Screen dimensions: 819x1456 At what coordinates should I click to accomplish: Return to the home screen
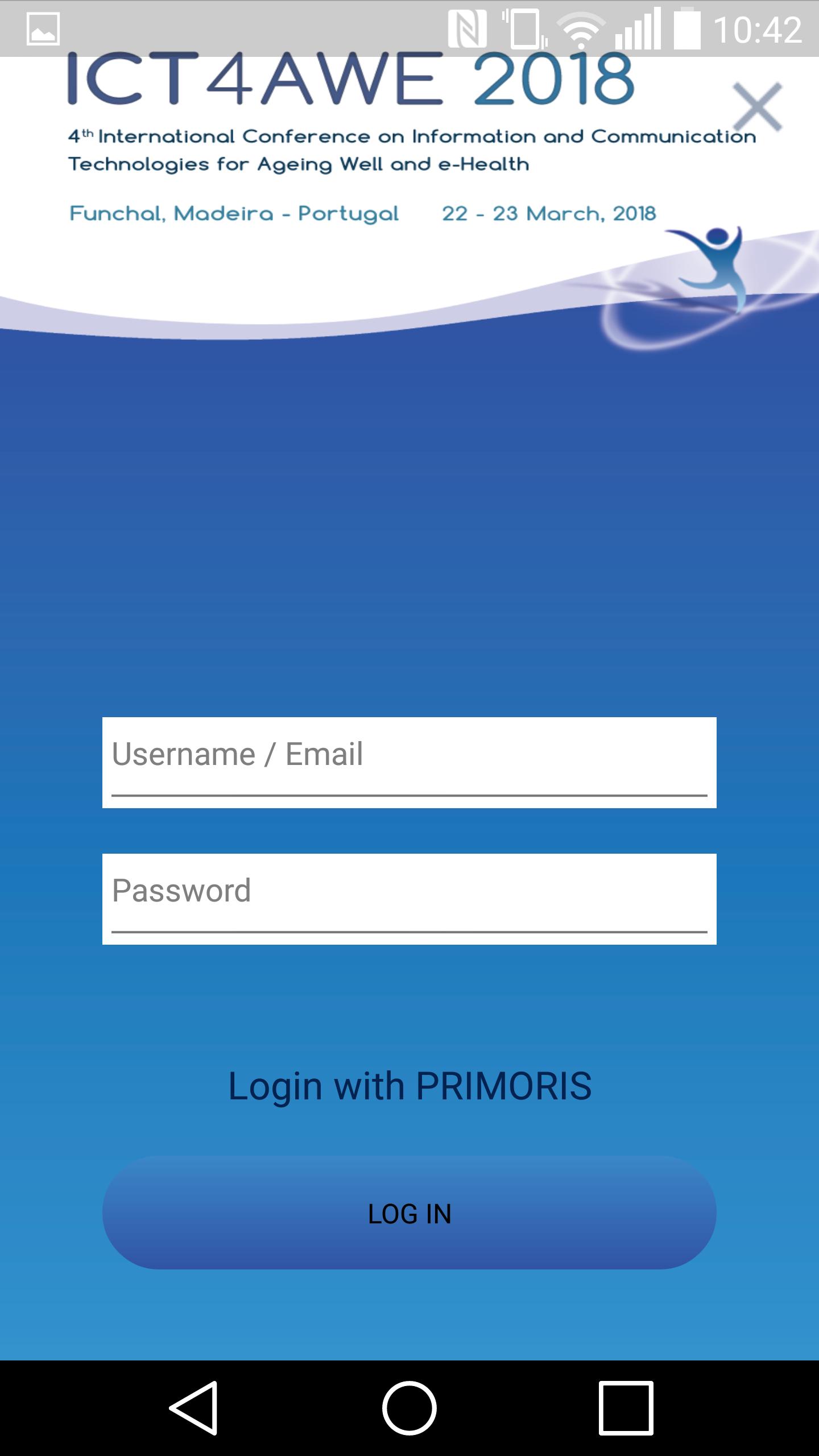[409, 1408]
